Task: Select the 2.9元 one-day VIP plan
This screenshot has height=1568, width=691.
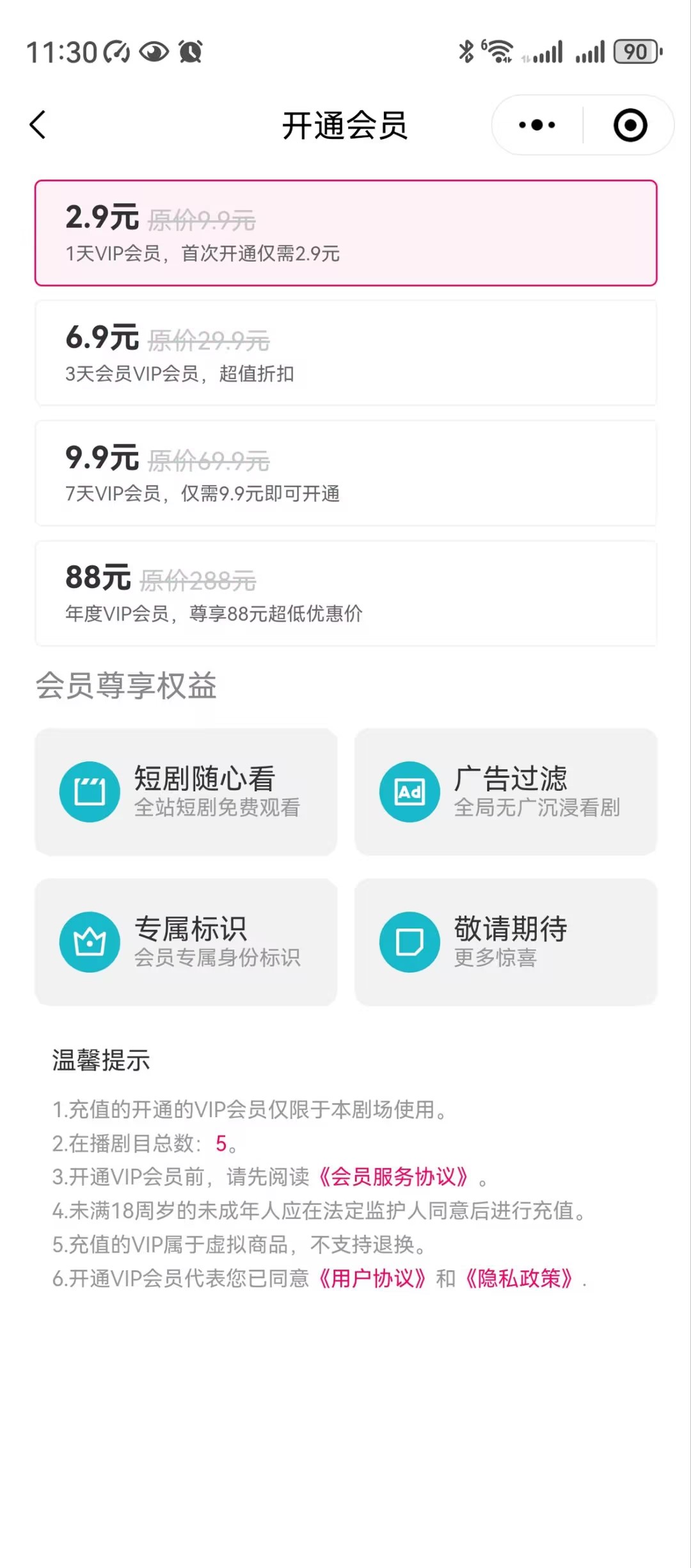Action: coord(345,233)
